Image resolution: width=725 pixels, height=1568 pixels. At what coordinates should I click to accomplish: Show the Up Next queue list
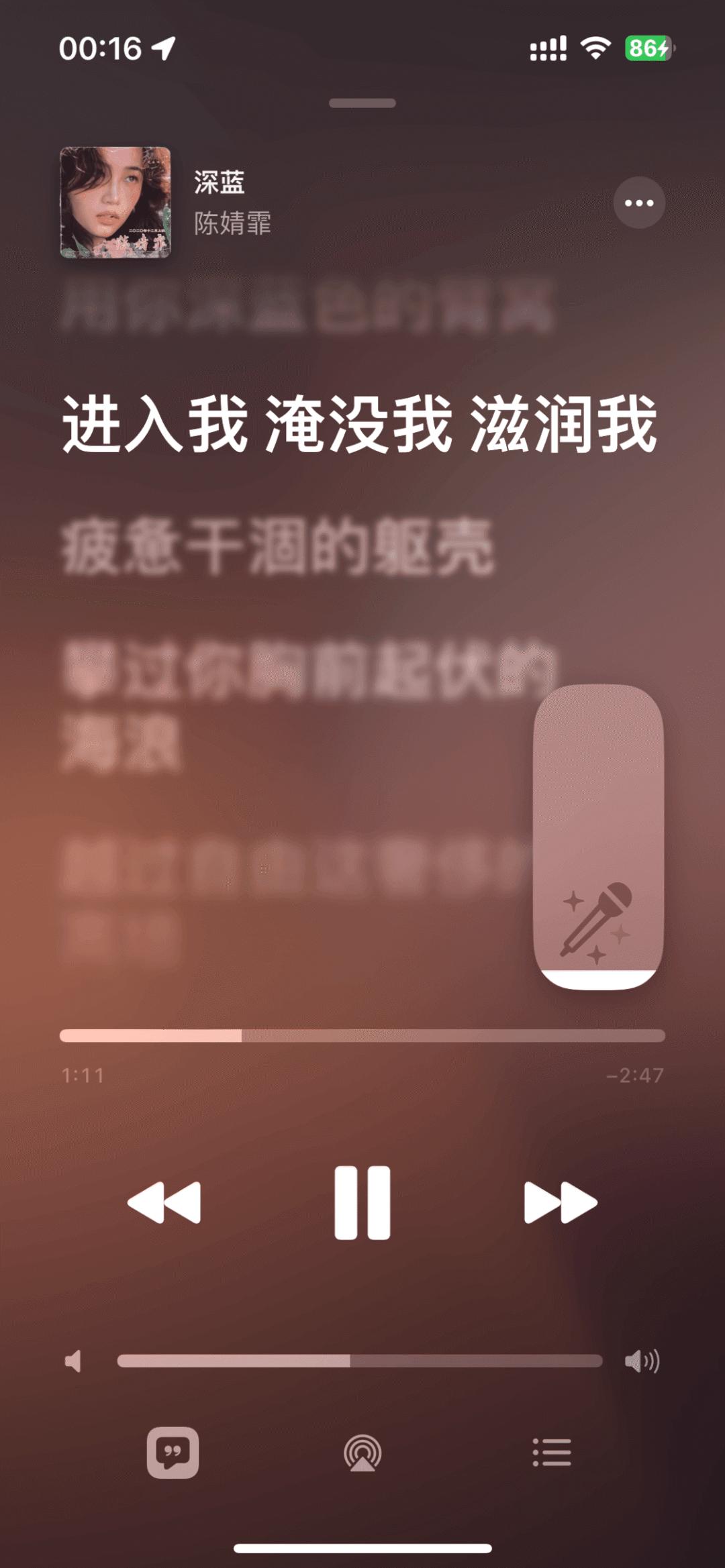tap(552, 1452)
